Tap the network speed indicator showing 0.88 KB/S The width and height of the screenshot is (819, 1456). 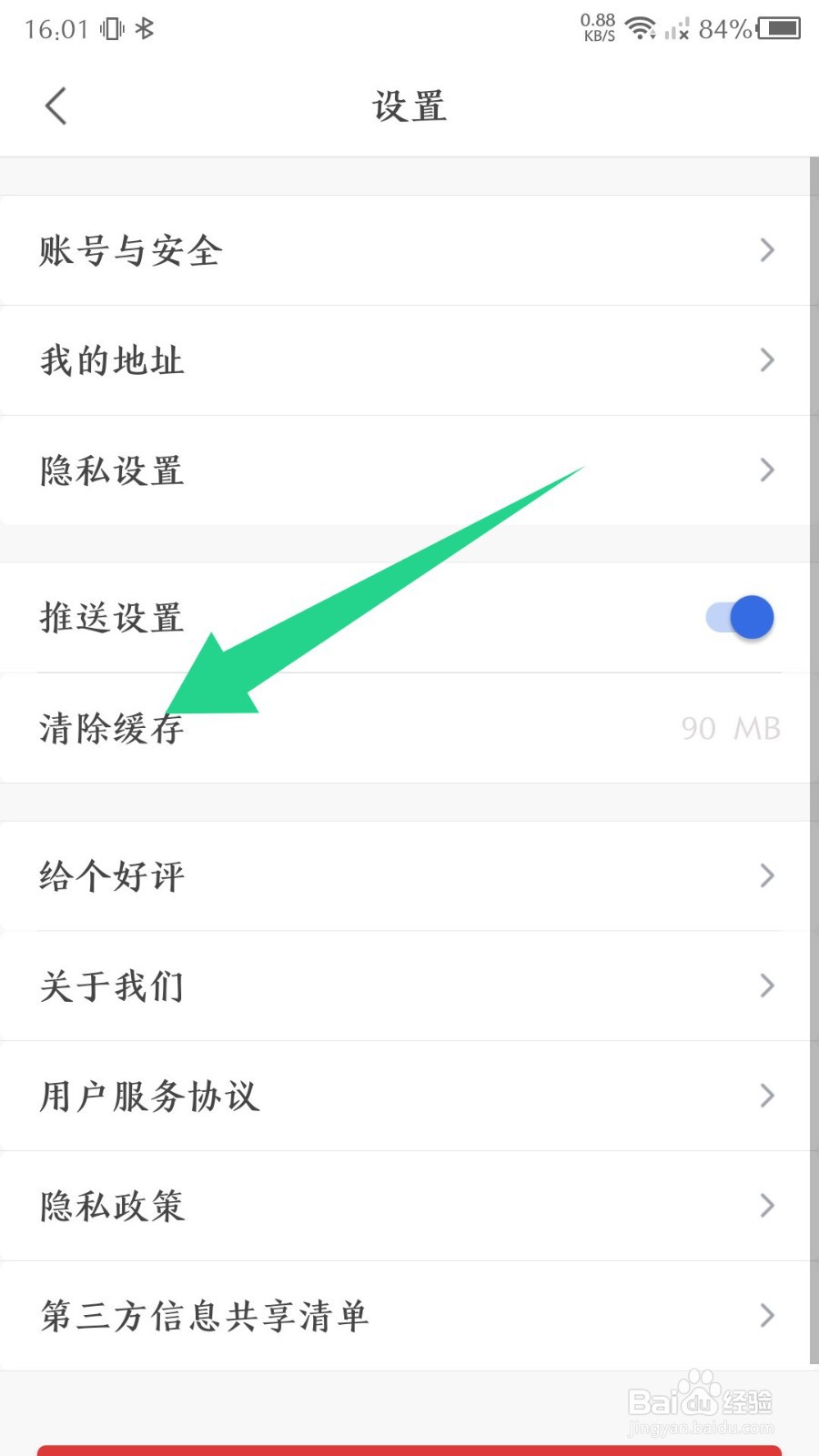[x=596, y=26]
